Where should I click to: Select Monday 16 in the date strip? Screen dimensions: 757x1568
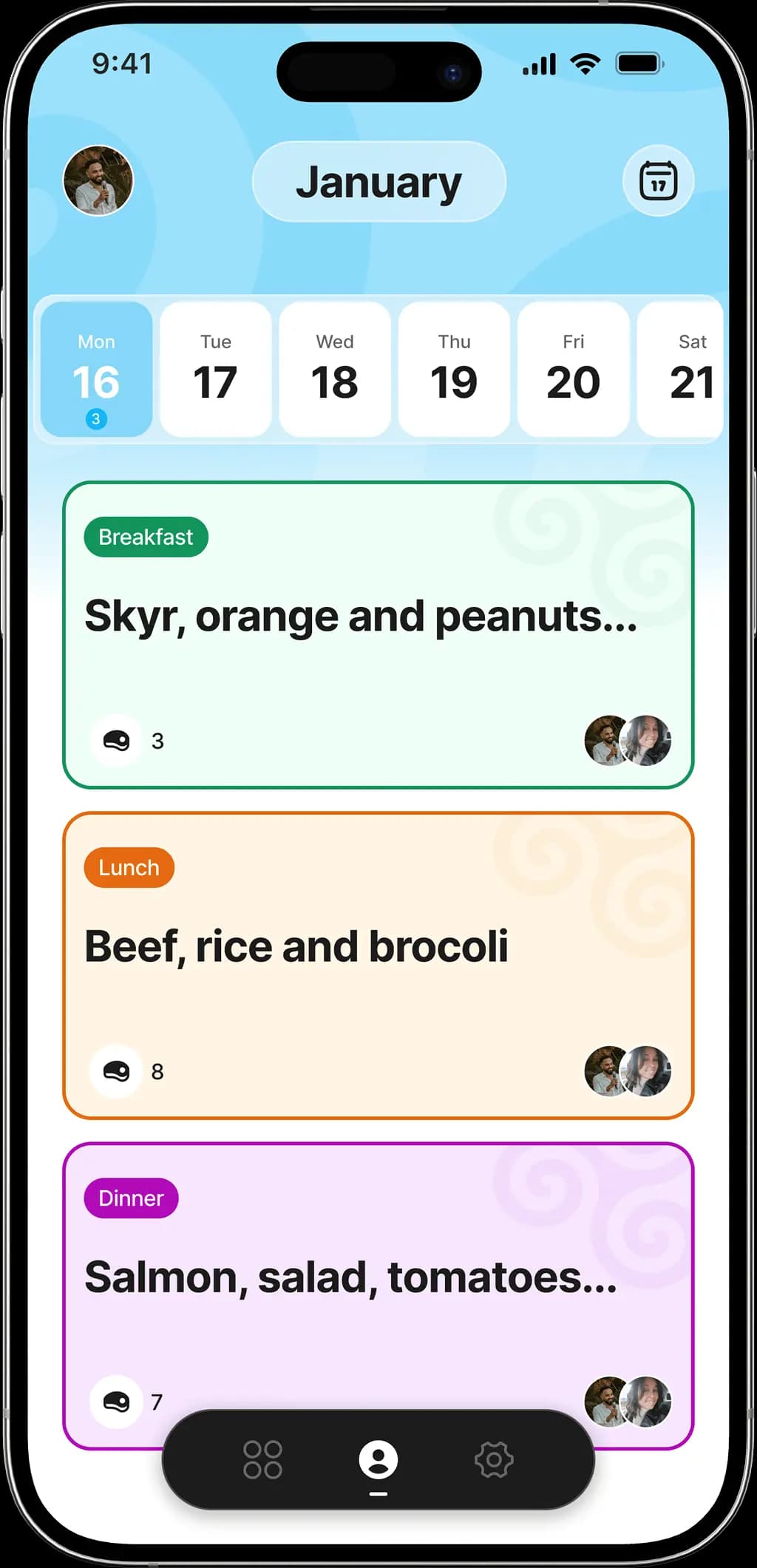click(x=96, y=370)
